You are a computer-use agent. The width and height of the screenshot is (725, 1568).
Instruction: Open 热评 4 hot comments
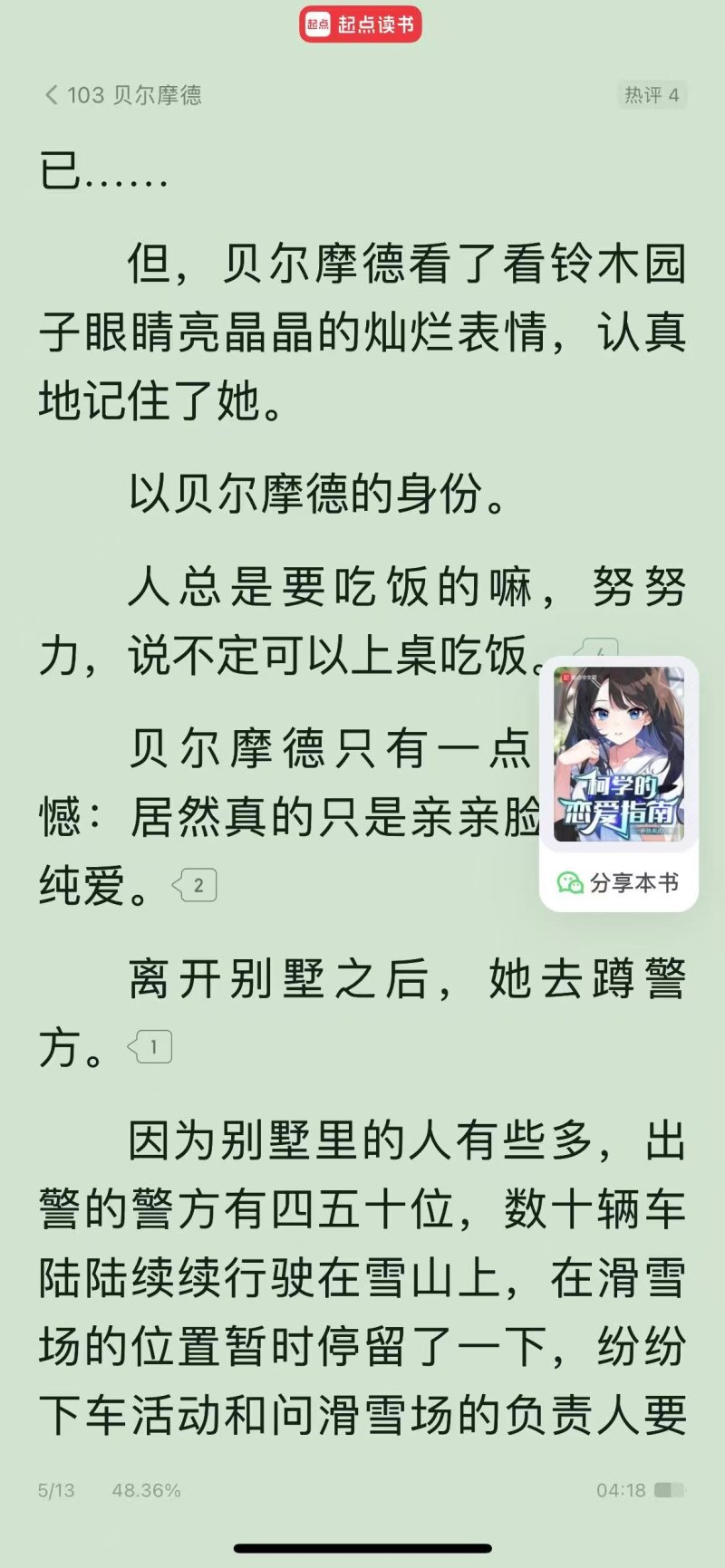pyautogui.click(x=651, y=94)
